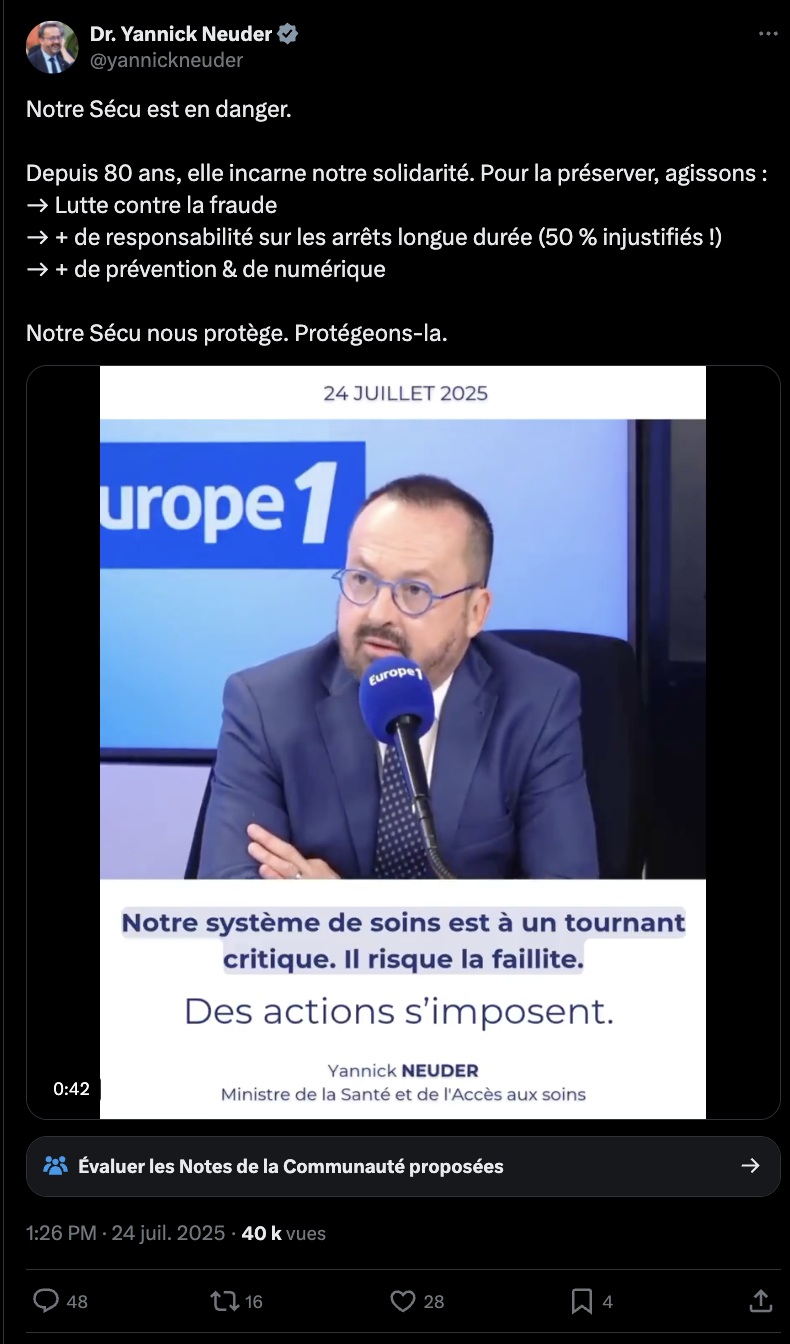Play the Europe 1 interview video
Screen dimensions: 790x1344
pyautogui.click(x=403, y=742)
